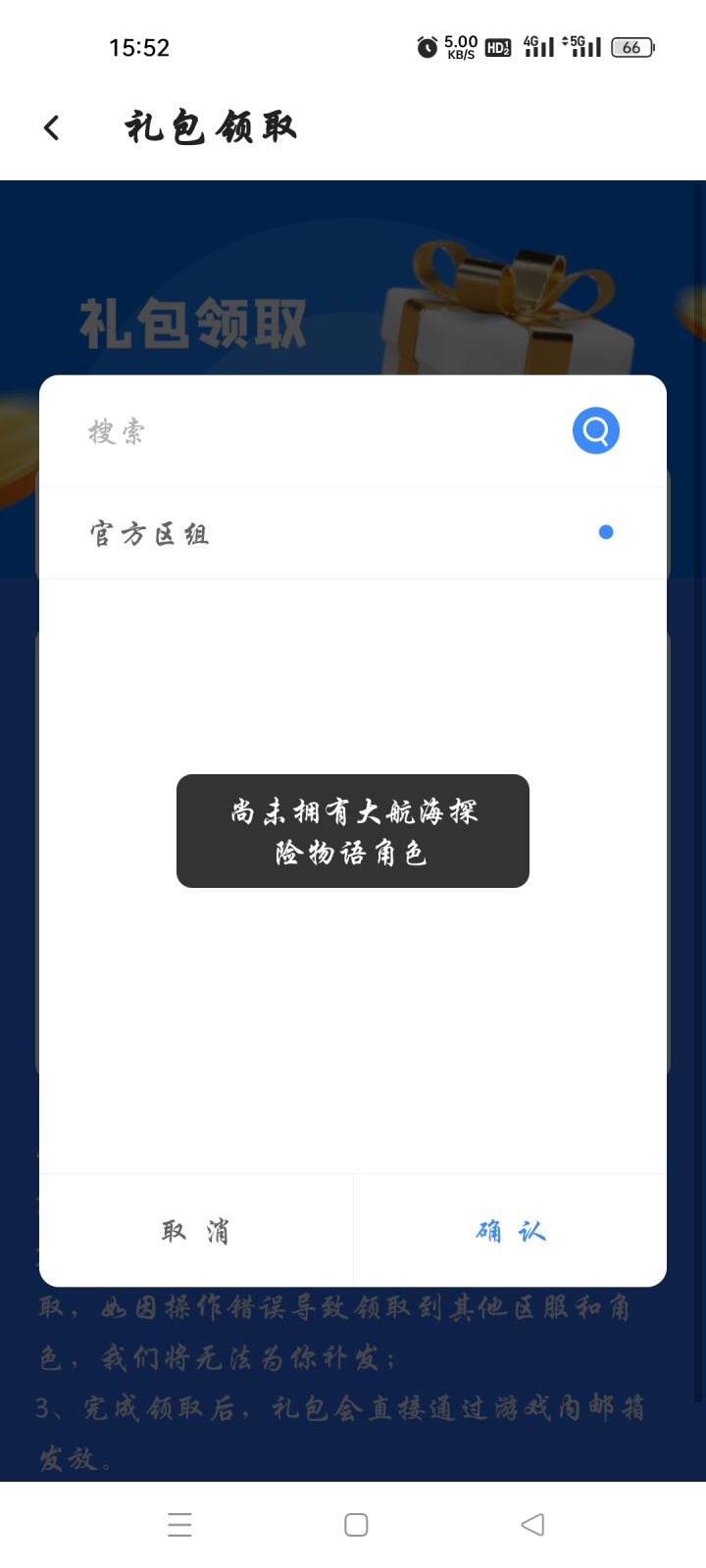Tap the back triangle in navigation bar
This screenshot has width=706, height=1568.
point(529,1524)
